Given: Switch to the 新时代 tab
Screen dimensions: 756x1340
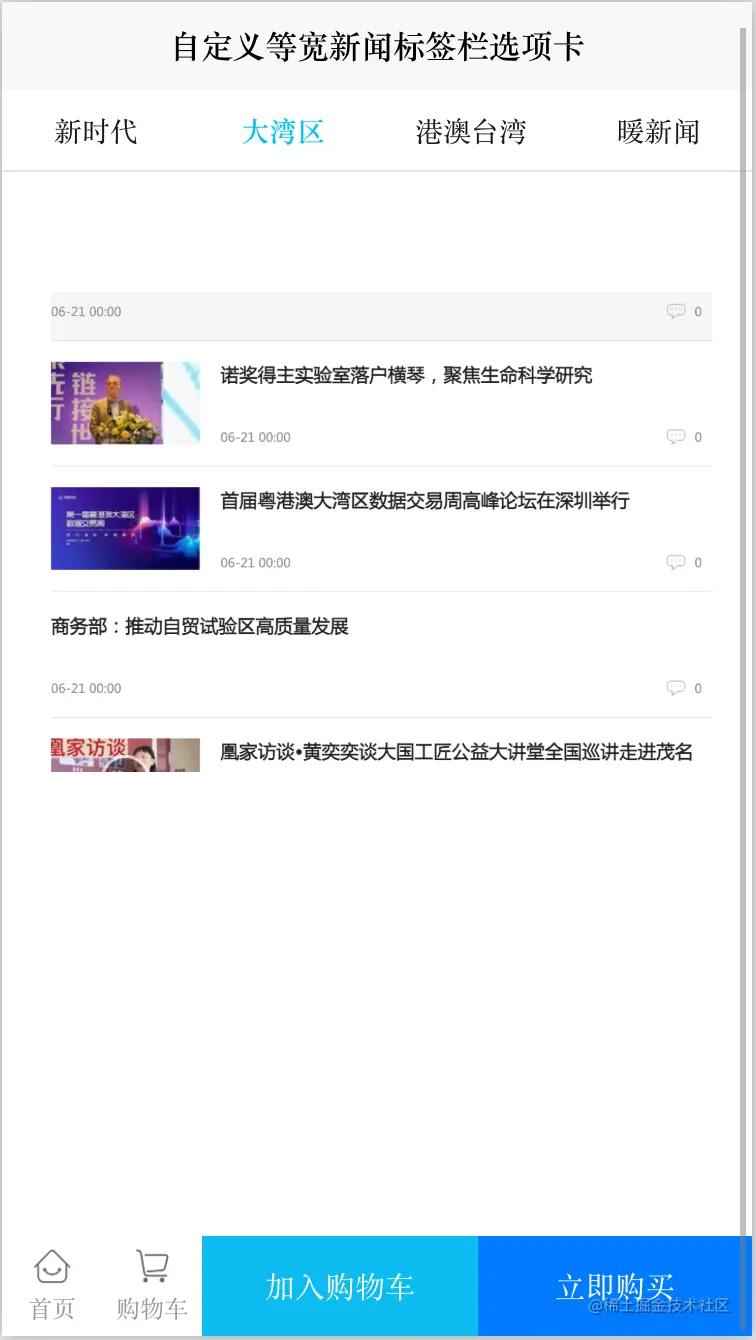Looking at the screenshot, I should [x=95, y=131].
